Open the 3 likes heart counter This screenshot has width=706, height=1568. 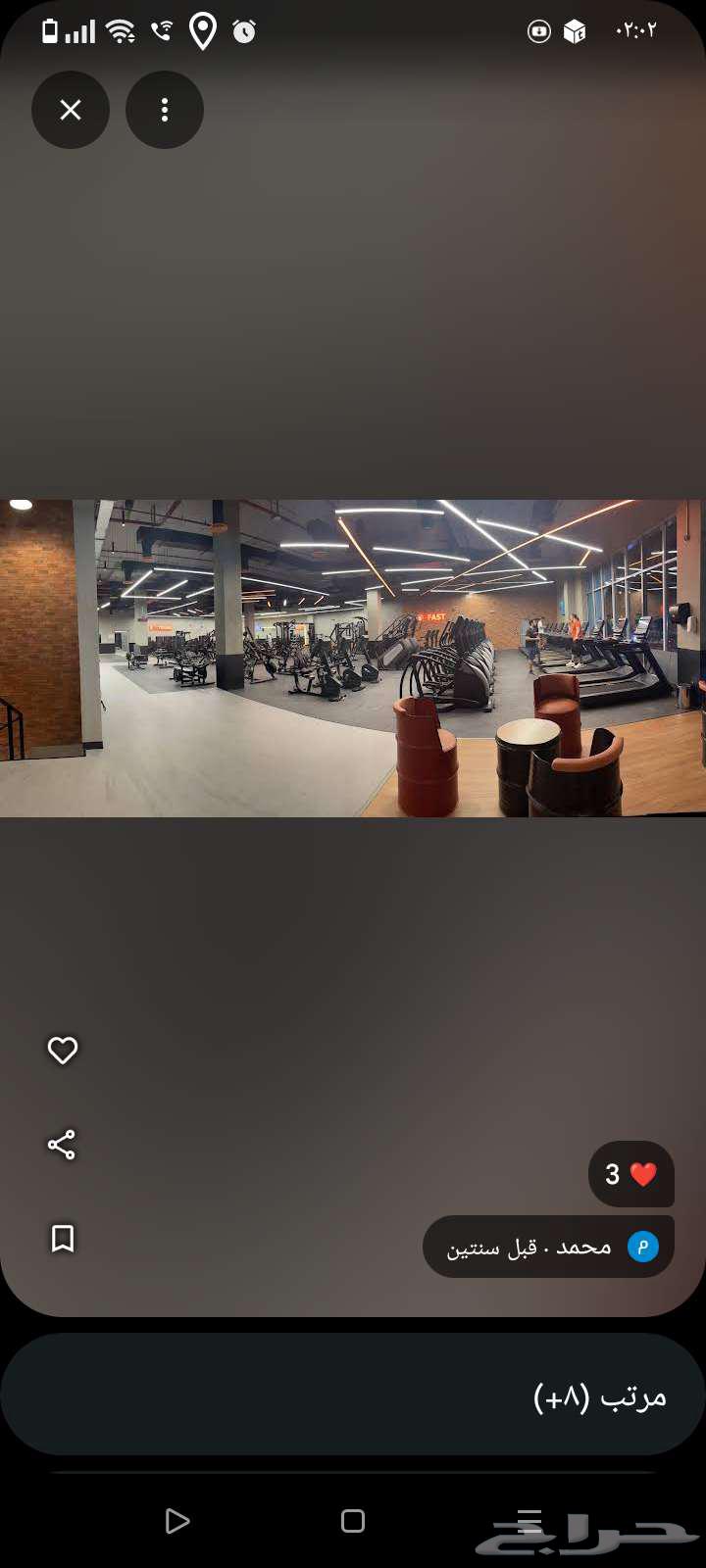(630, 1174)
